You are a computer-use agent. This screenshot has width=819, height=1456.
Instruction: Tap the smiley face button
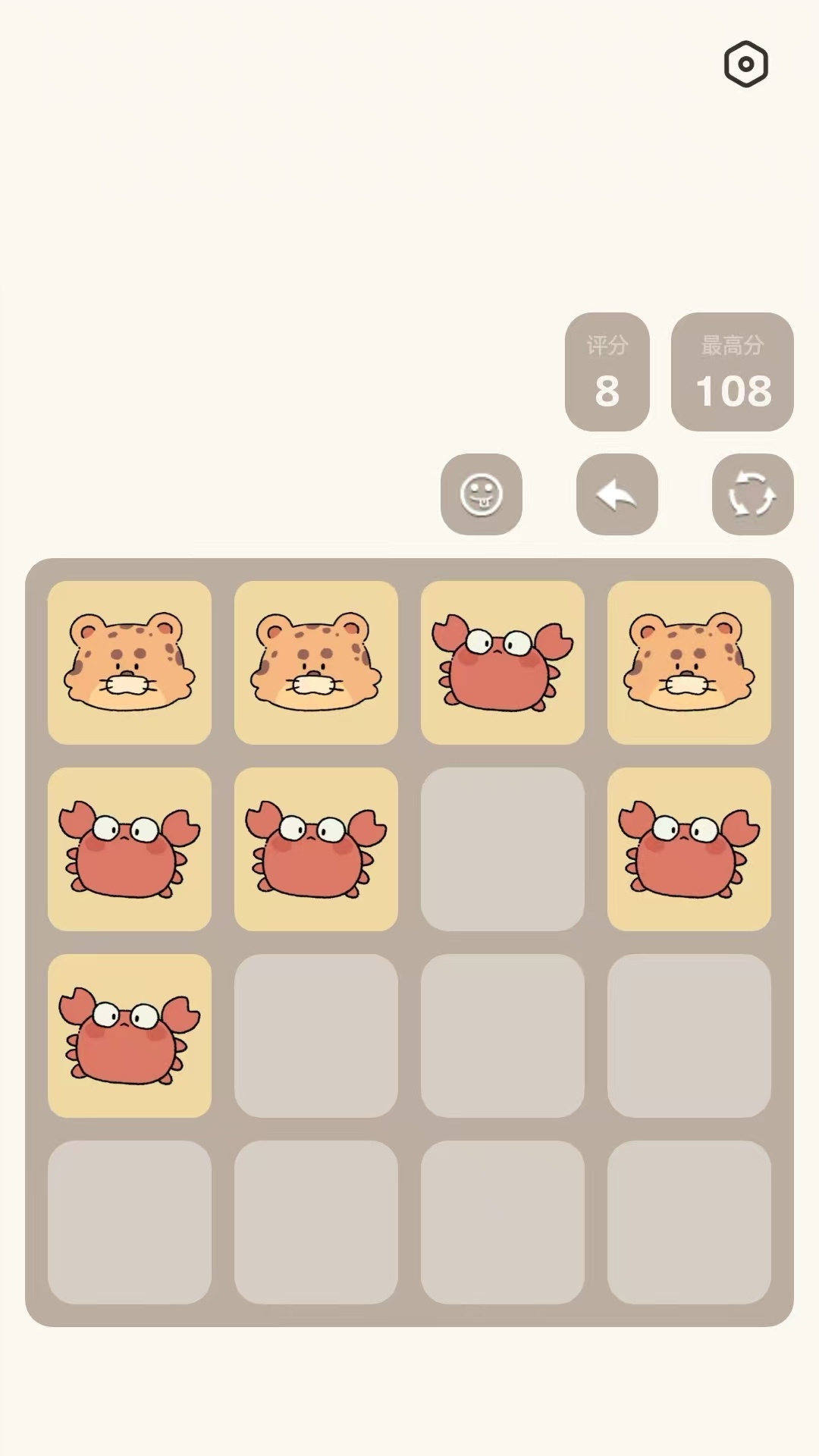pos(482,494)
